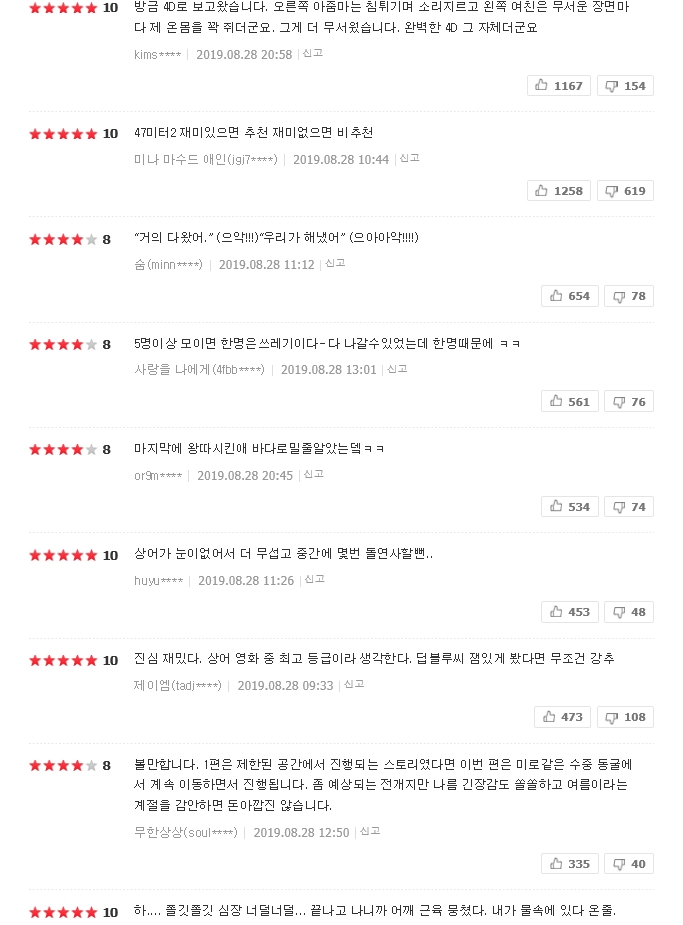Screen dimensions: 683x925
Task: Report the review by kims****
Action: pos(310,53)
